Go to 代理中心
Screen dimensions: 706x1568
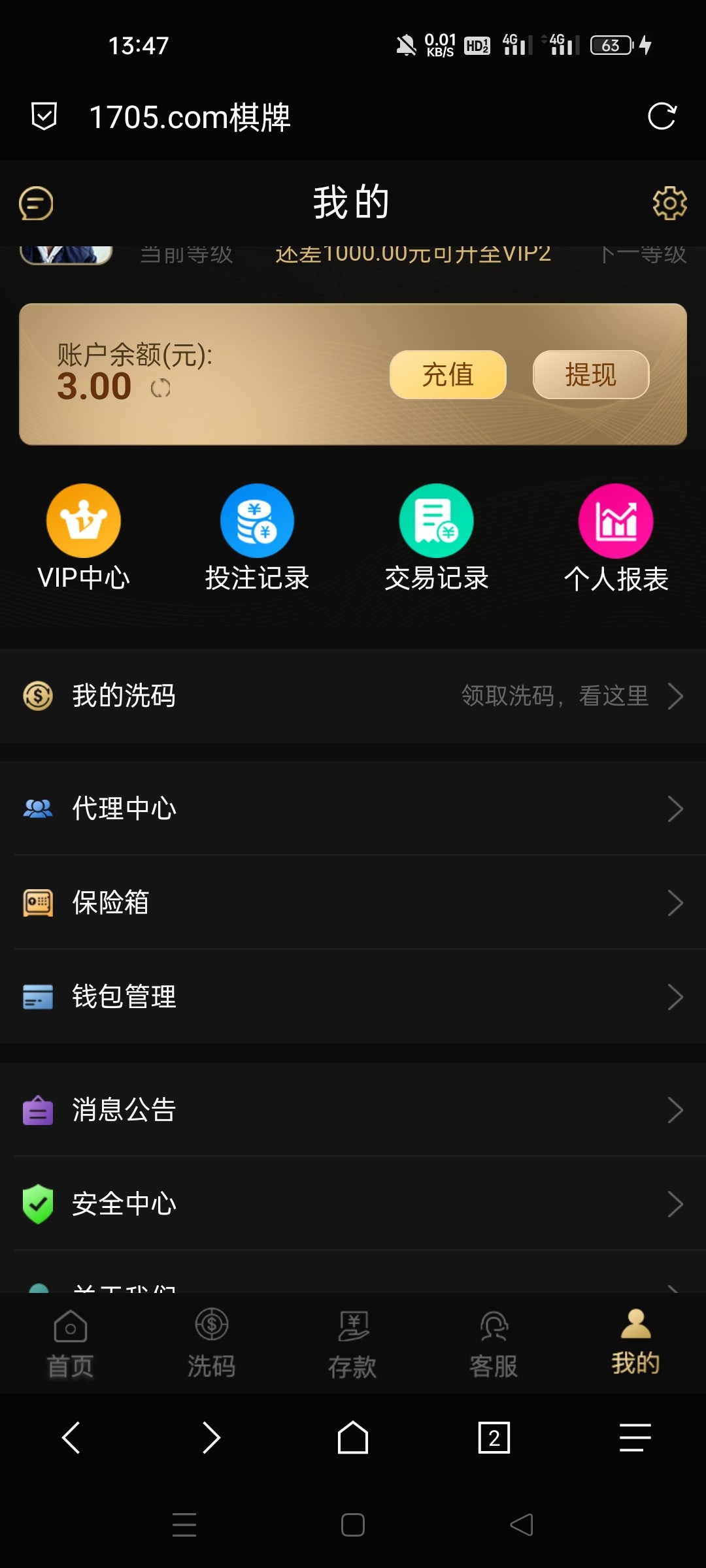pos(353,809)
